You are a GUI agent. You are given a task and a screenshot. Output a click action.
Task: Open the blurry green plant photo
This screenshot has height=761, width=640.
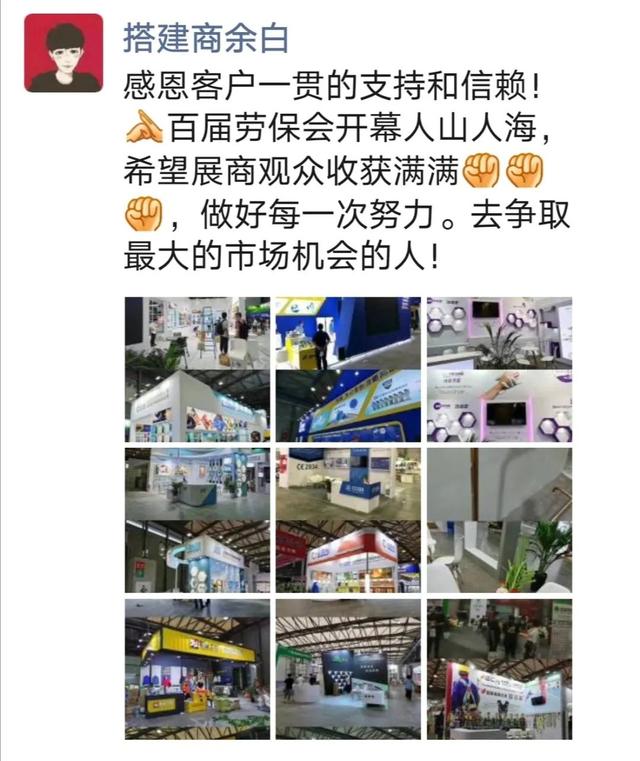click(499, 520)
